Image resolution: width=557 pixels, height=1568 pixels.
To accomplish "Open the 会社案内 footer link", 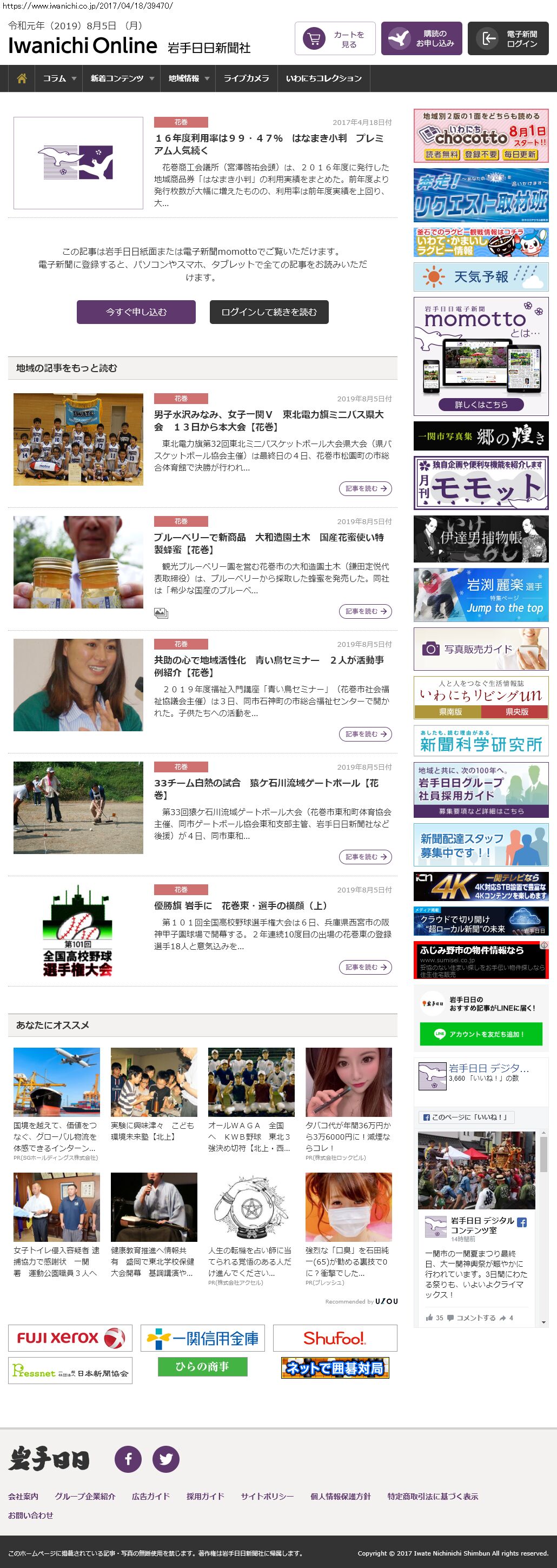I will (23, 1496).
